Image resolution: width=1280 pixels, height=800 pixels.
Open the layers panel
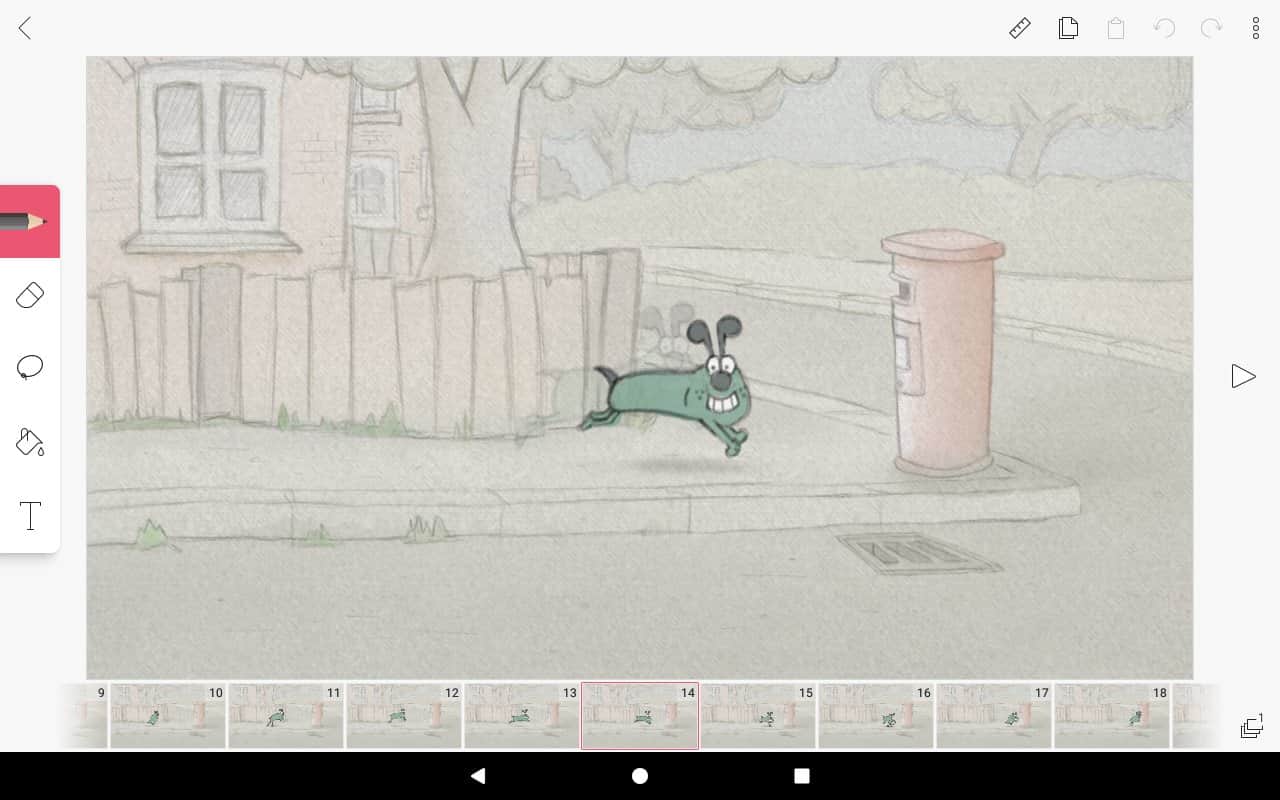(1251, 726)
